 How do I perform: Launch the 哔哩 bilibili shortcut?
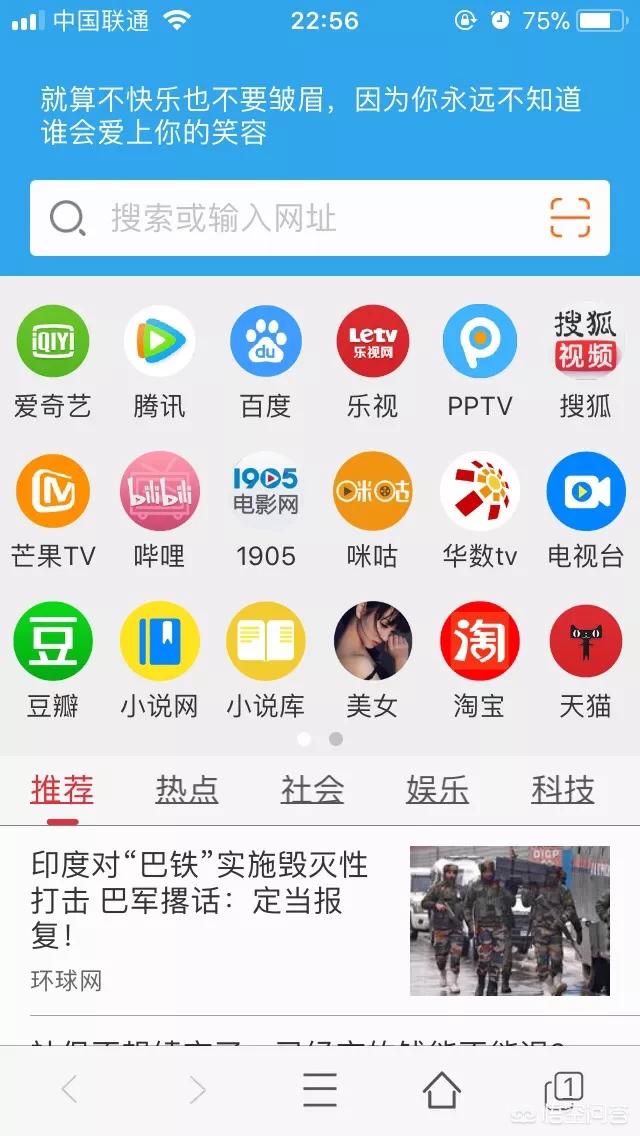tap(160, 491)
